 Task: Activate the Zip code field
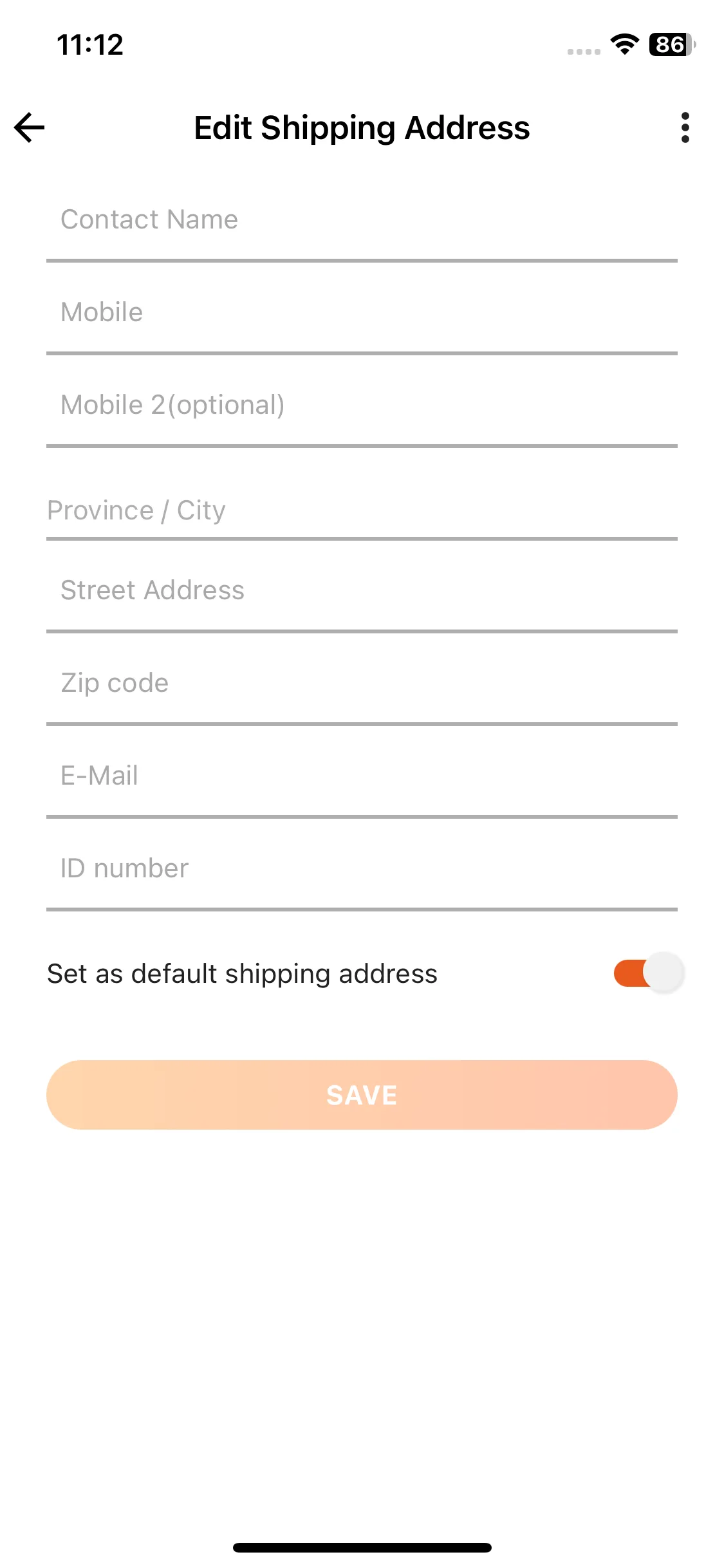(360, 684)
